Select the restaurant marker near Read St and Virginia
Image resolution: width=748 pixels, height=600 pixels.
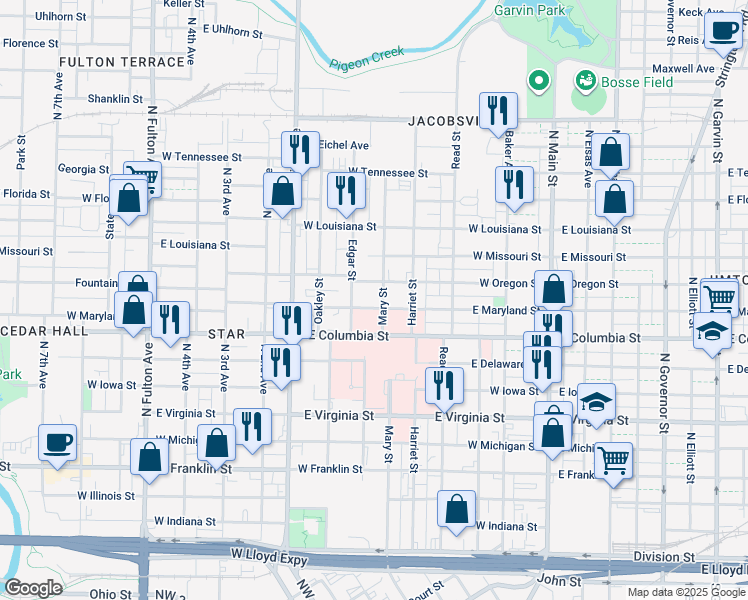[x=445, y=389]
